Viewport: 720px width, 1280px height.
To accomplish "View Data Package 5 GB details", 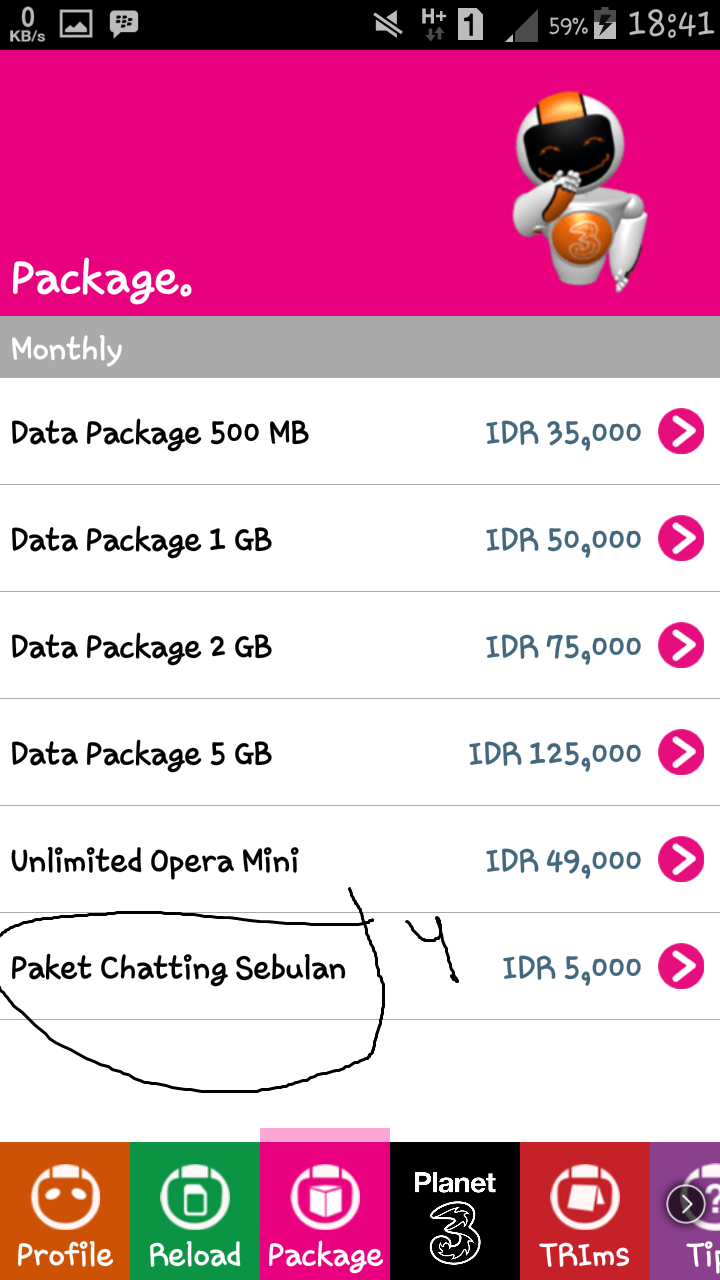I will pos(360,753).
